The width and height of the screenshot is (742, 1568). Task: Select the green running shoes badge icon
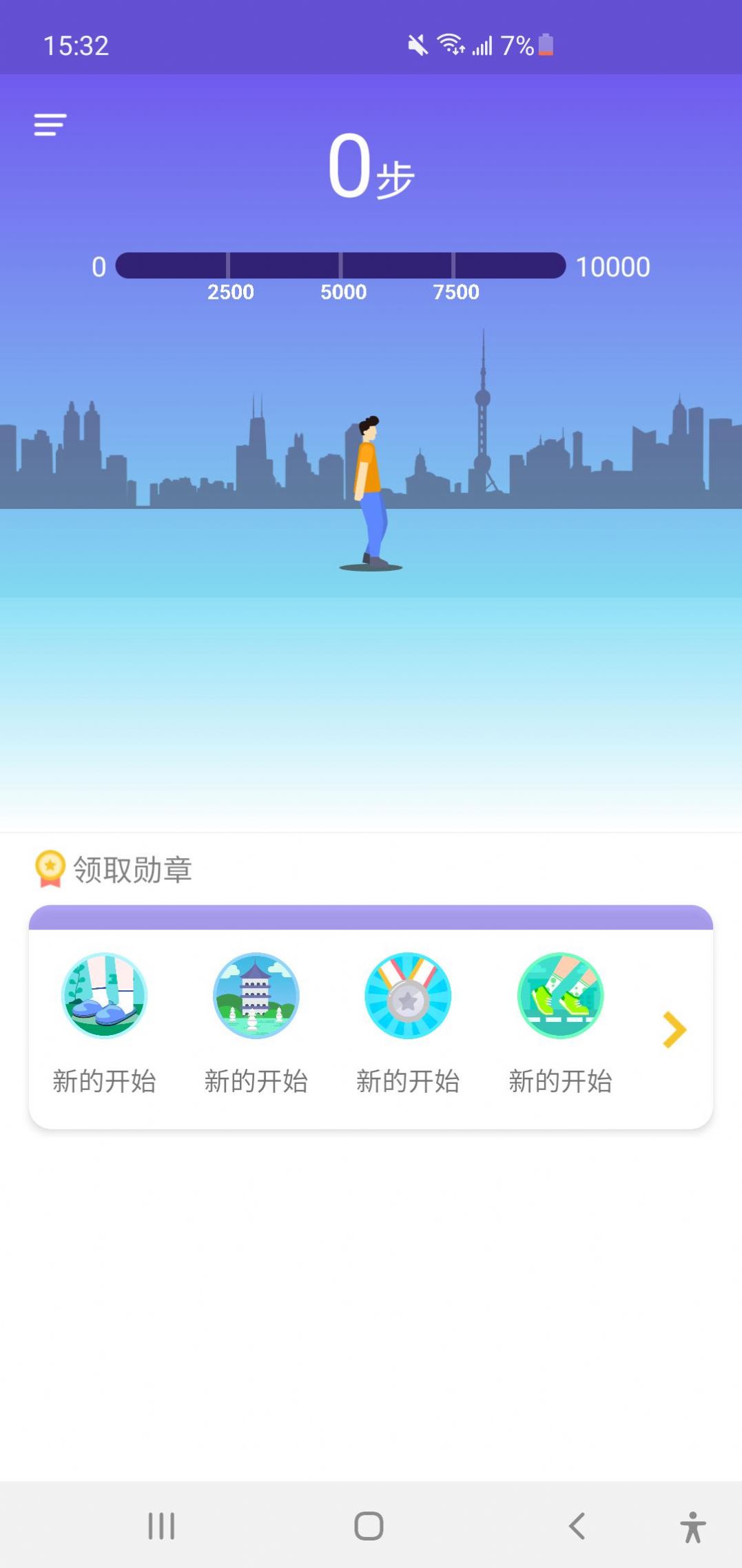click(560, 994)
